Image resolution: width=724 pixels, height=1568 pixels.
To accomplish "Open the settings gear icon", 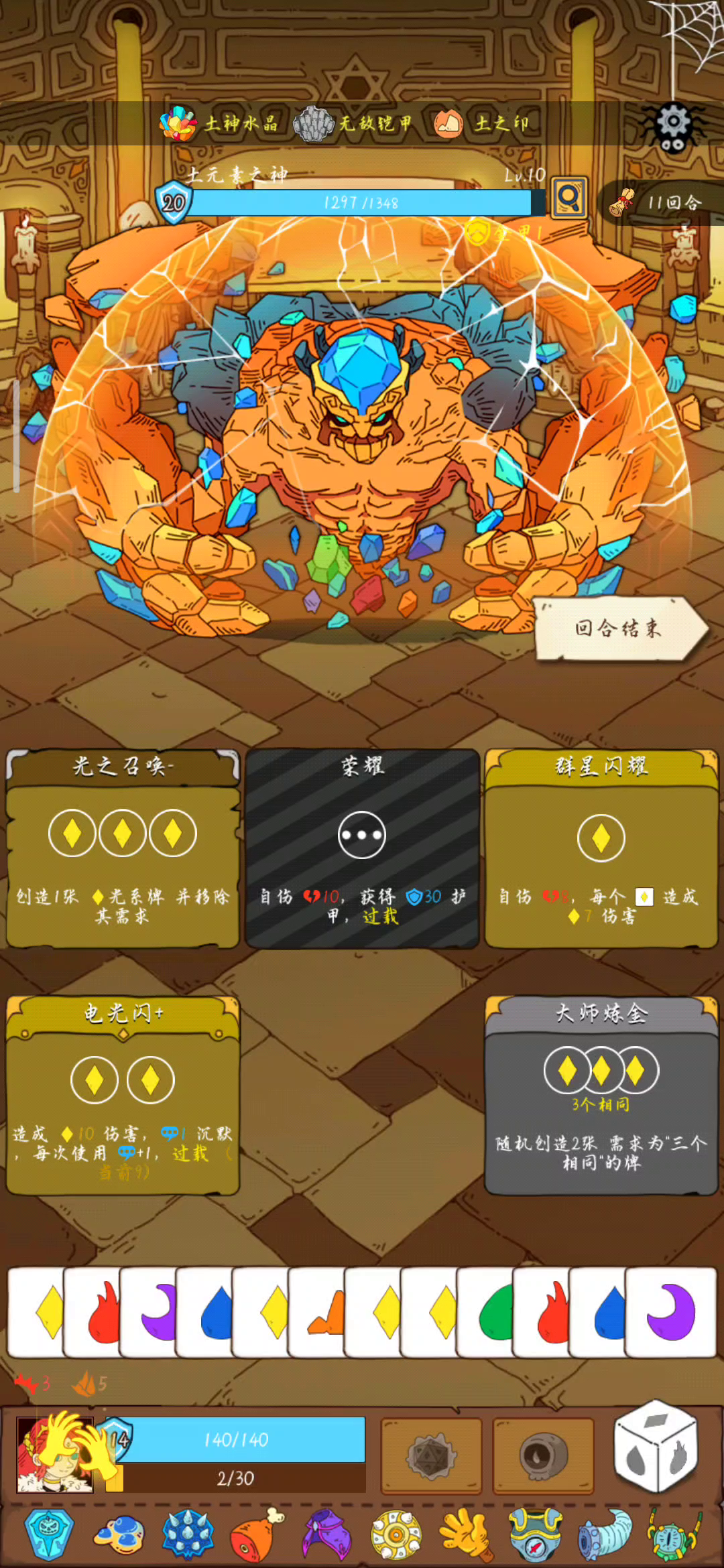I will [673, 125].
